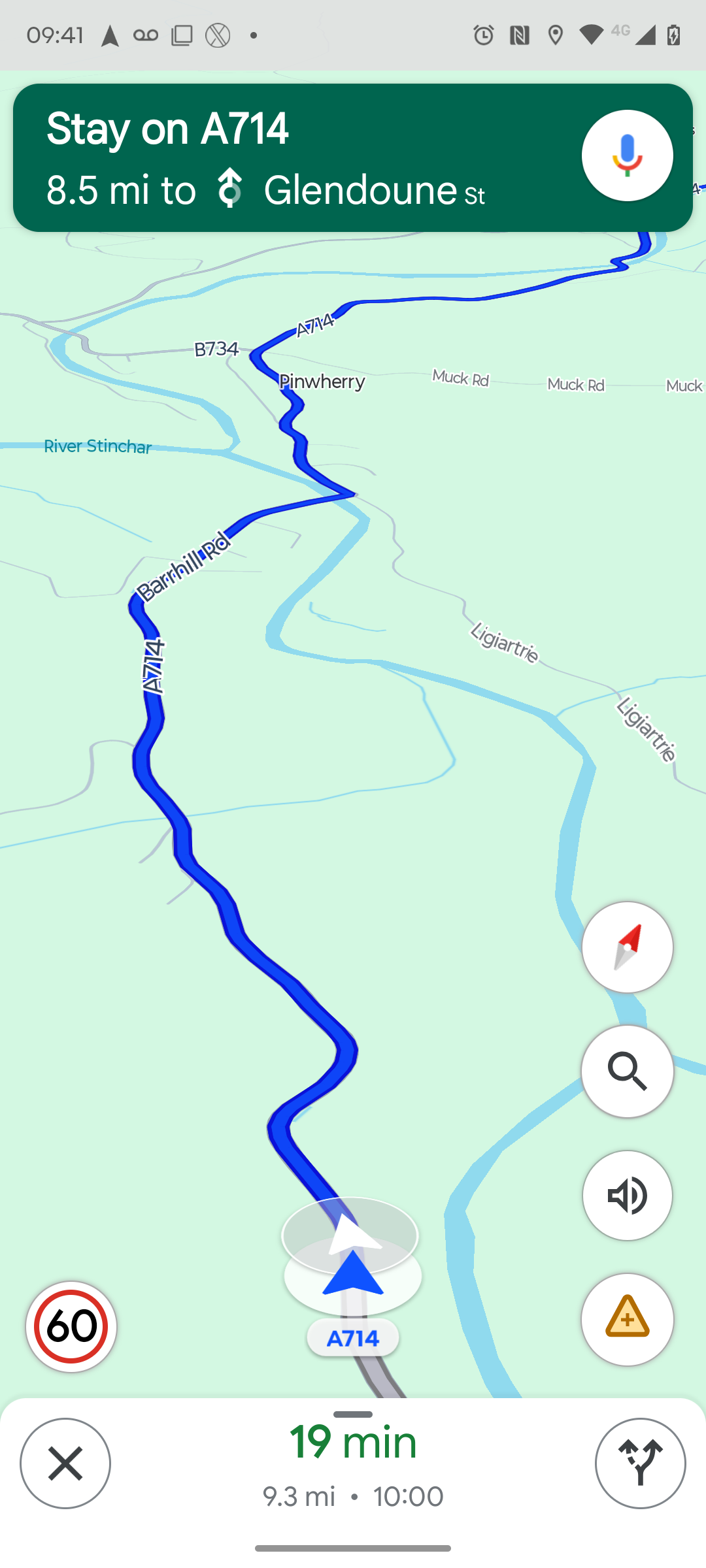Image resolution: width=706 pixels, height=1568 pixels.
Task: Search along the route
Action: (x=627, y=1071)
